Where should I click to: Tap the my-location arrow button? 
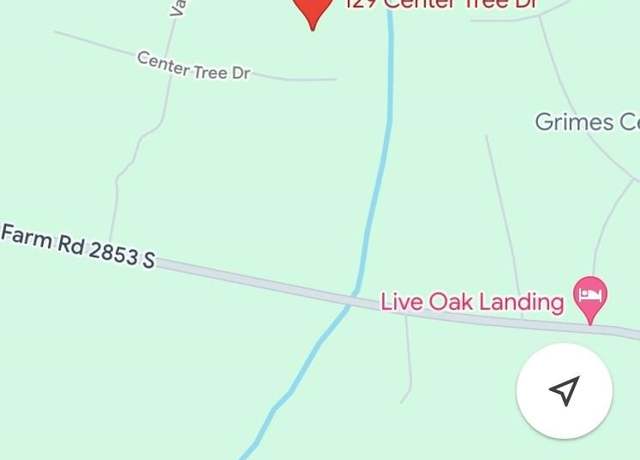(564, 391)
